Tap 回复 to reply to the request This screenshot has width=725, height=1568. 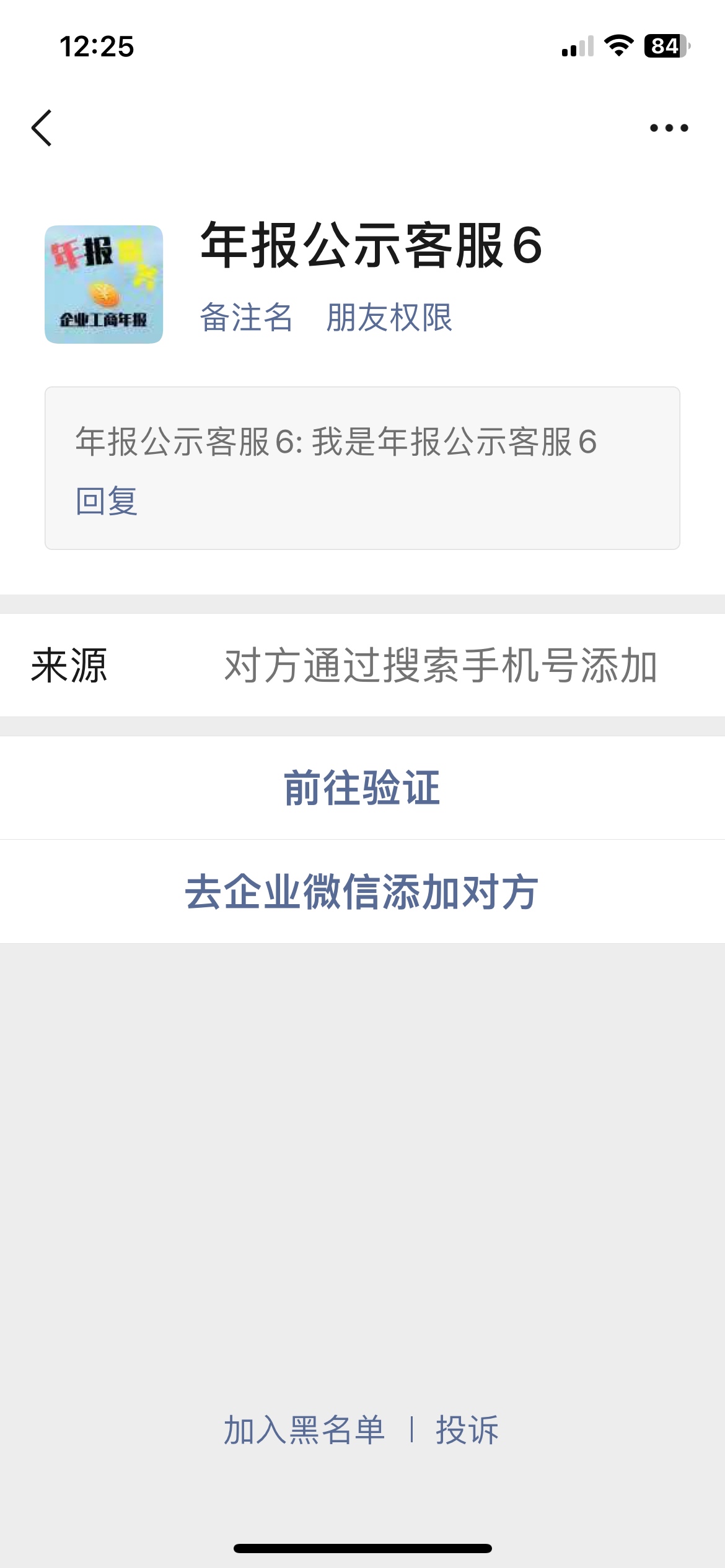pyautogui.click(x=107, y=501)
